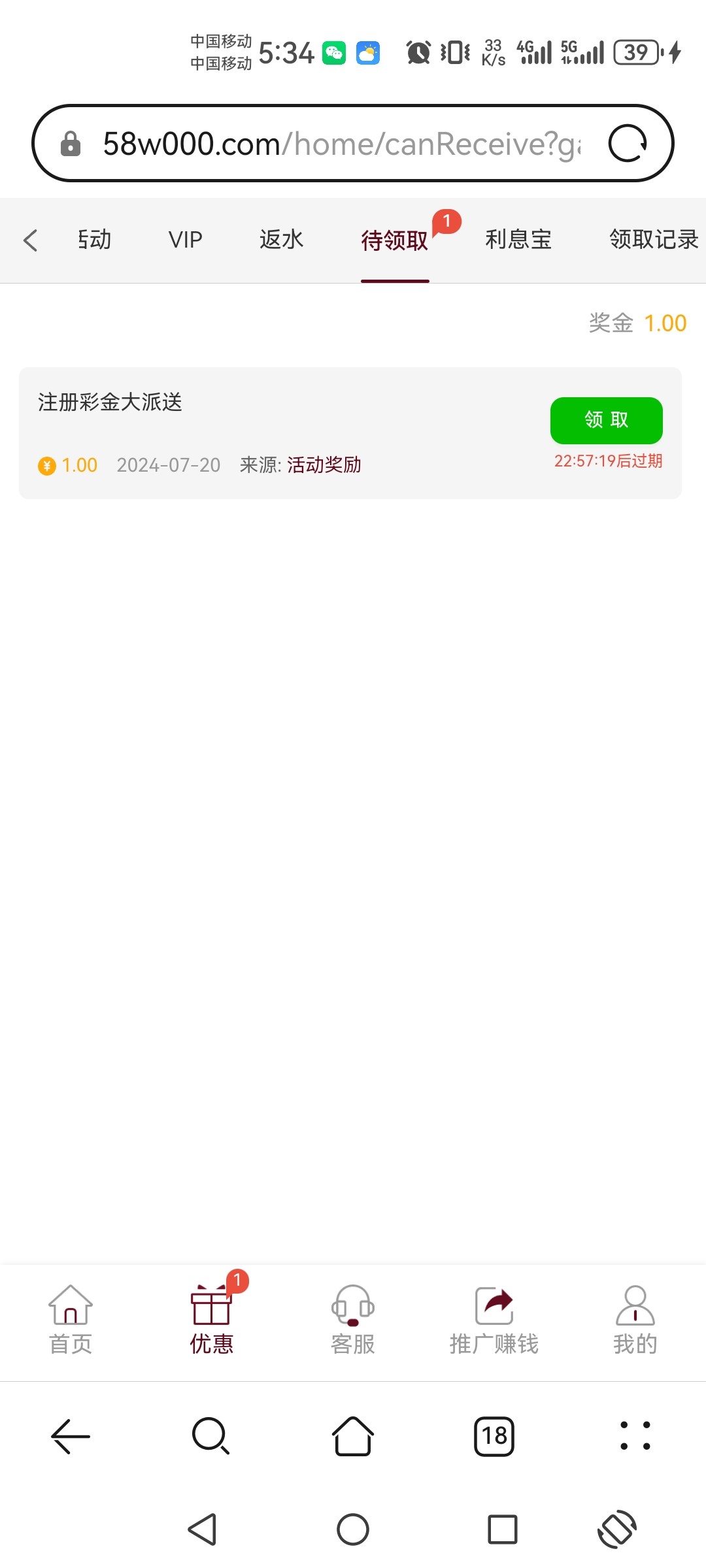Tap the green 领取 claim button

click(606, 421)
